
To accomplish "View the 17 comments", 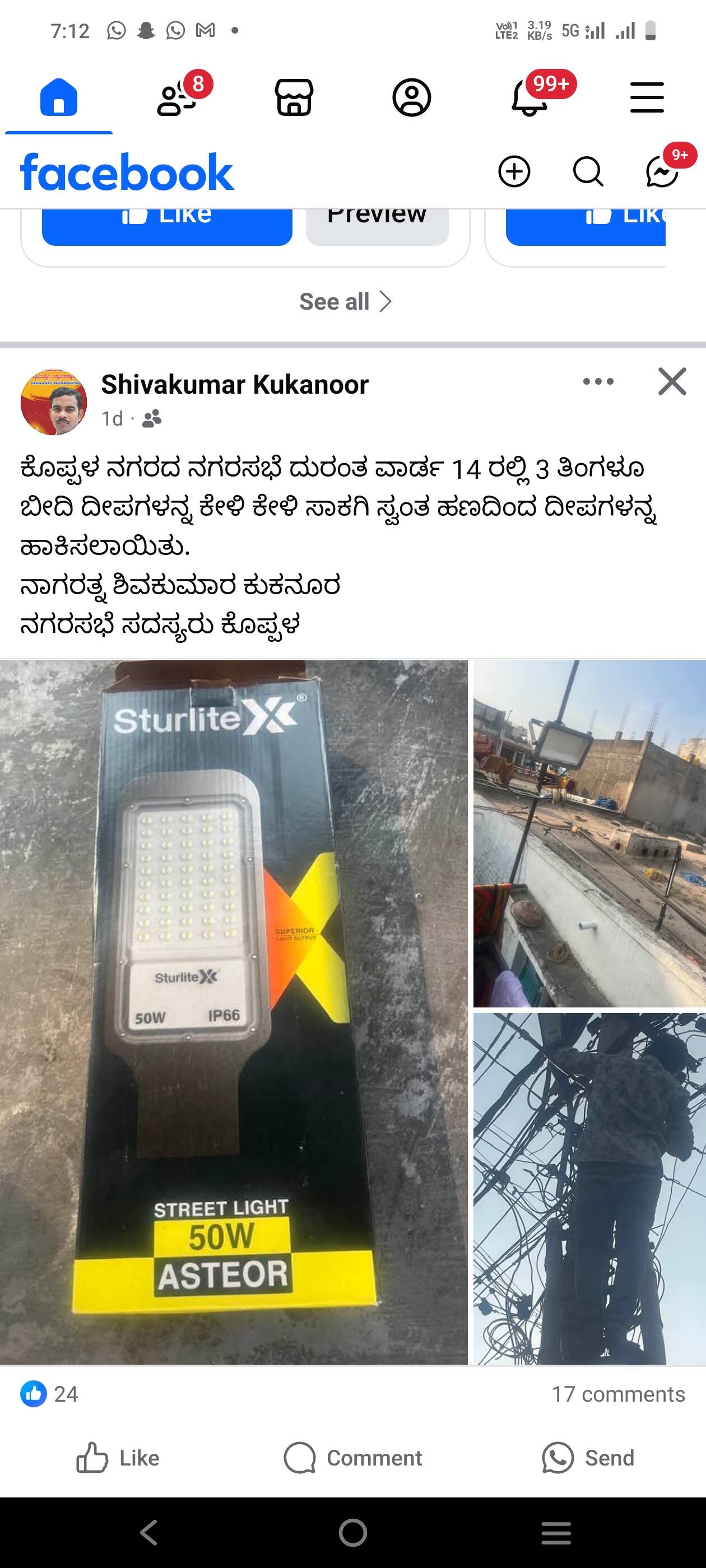I will pos(618,1394).
